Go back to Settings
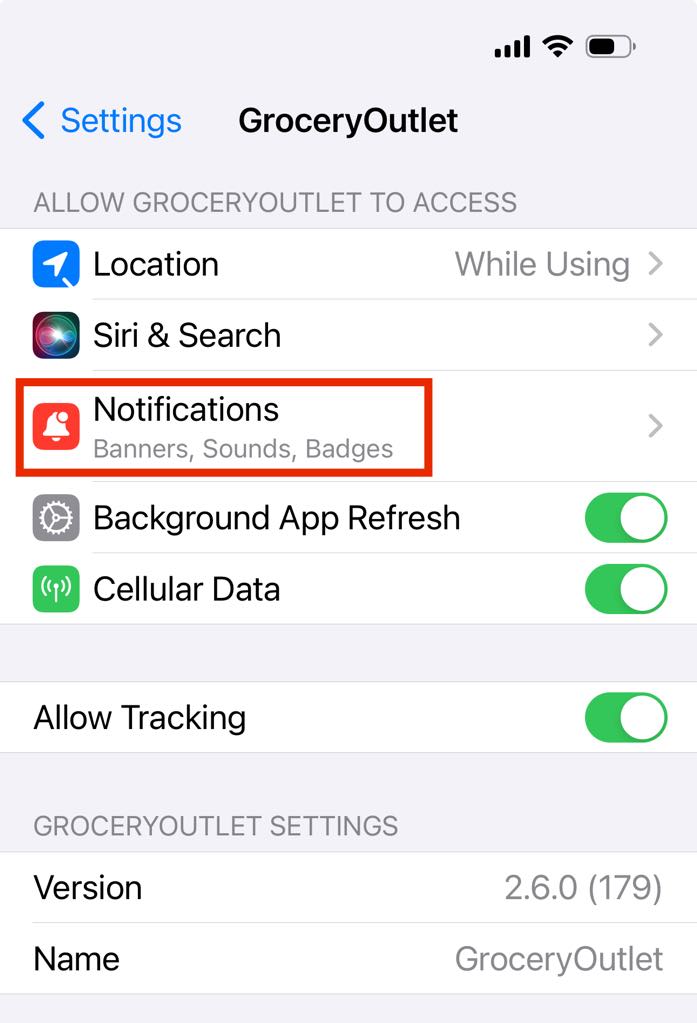Image resolution: width=697 pixels, height=1023 pixels. click(102, 121)
